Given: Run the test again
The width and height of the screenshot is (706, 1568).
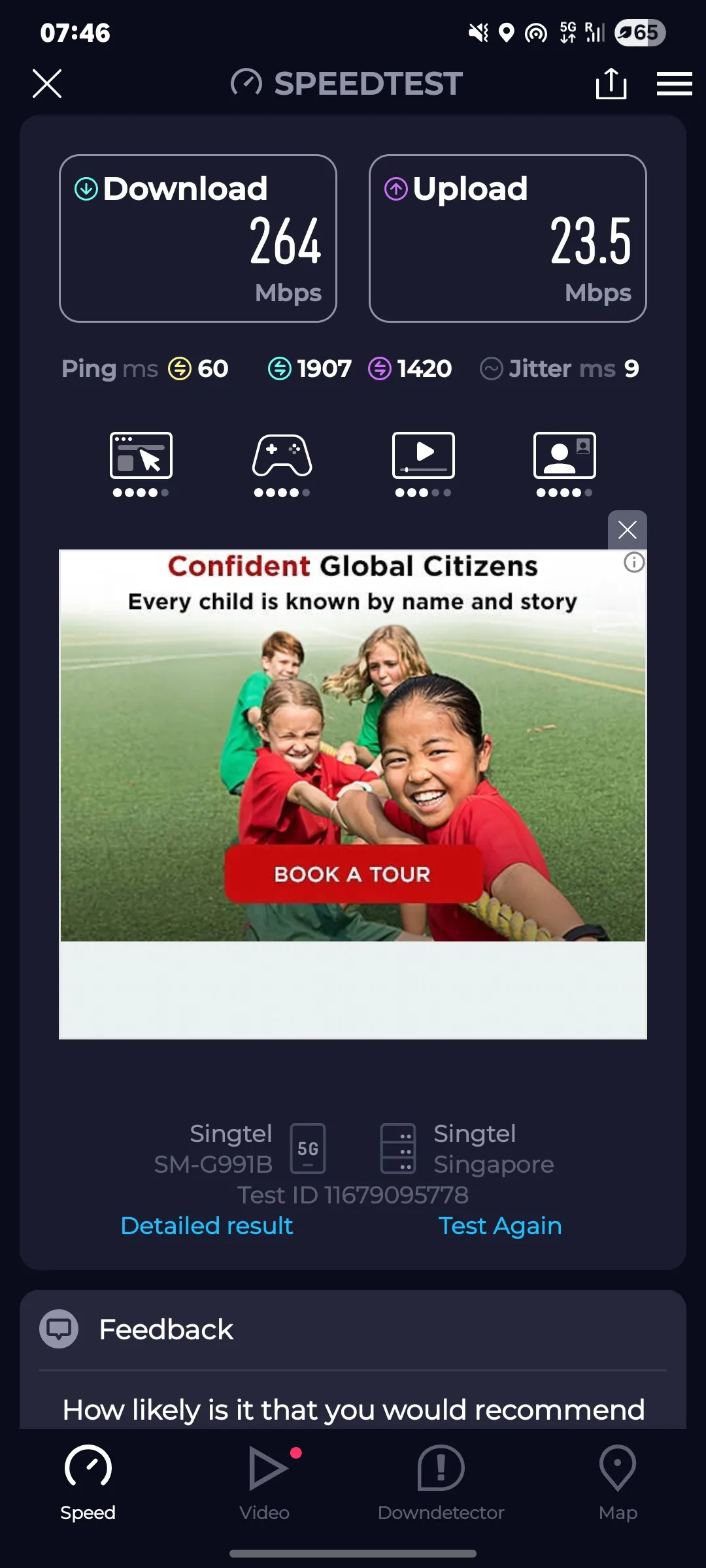Looking at the screenshot, I should (x=500, y=1226).
